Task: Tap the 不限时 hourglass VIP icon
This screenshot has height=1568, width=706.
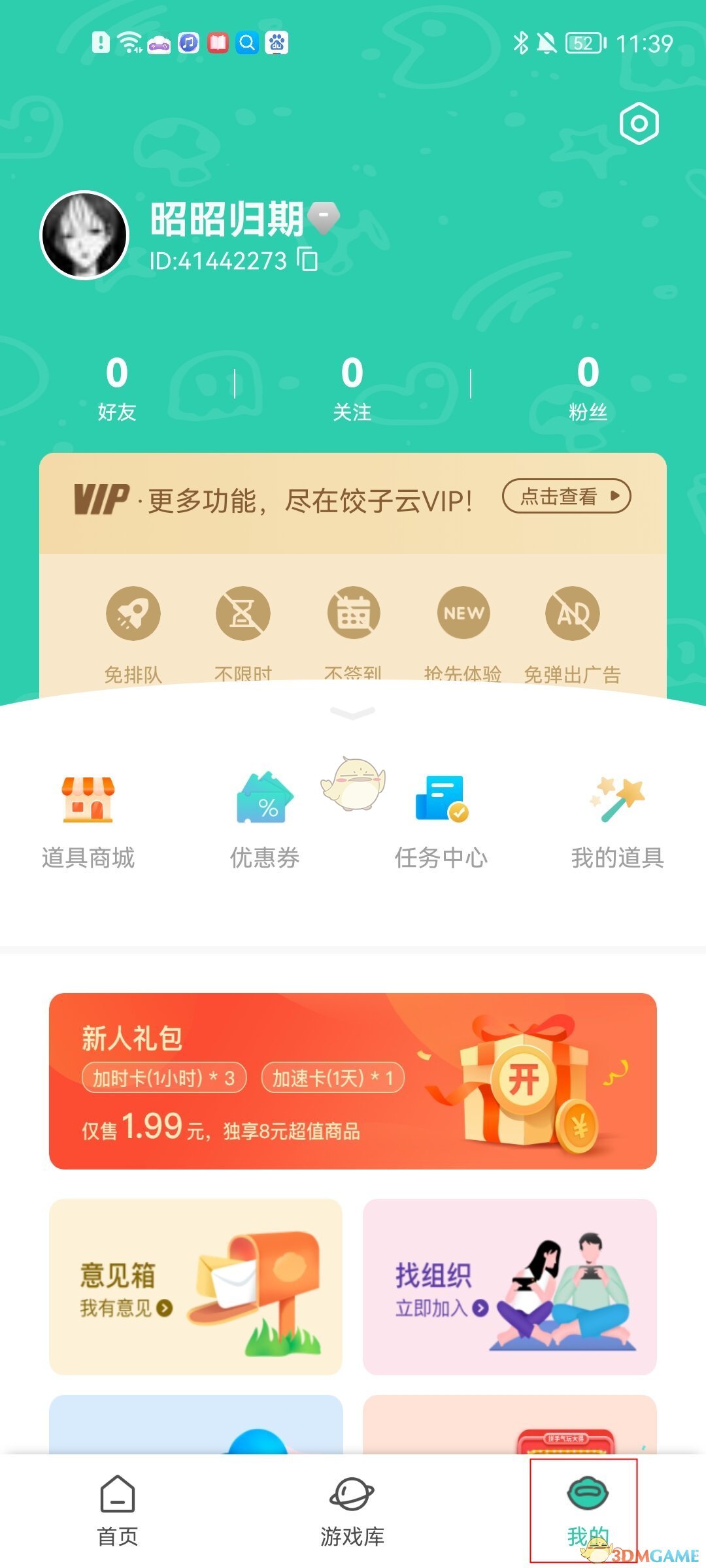Action: click(242, 613)
